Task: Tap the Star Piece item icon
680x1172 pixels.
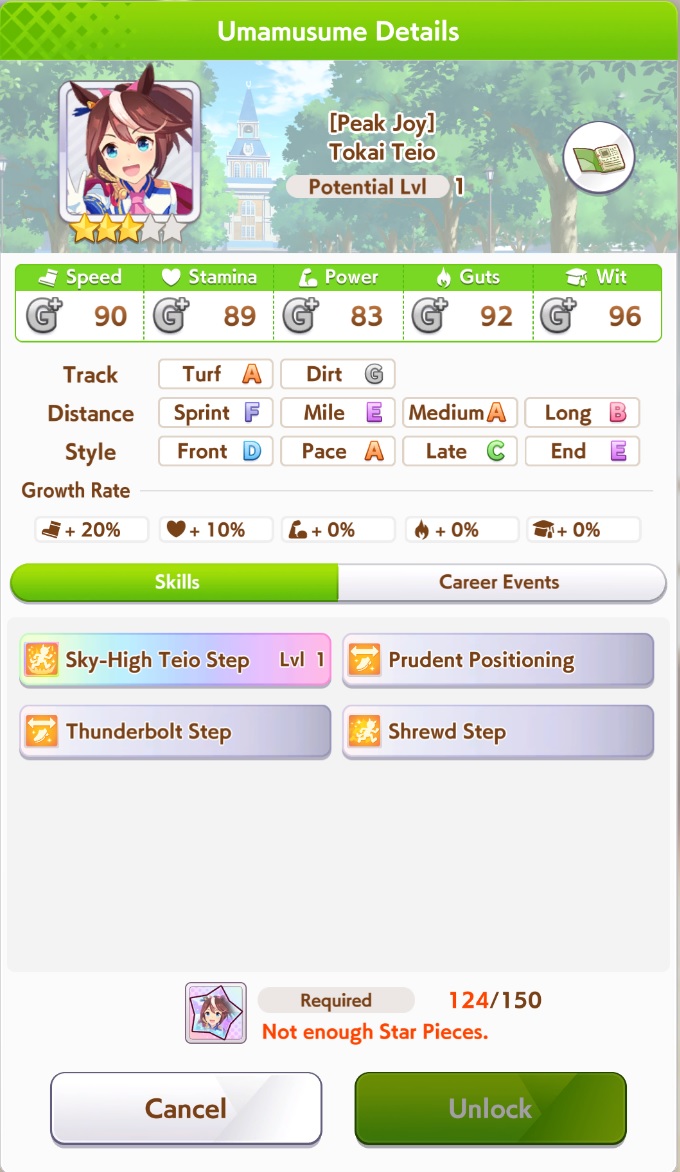Action: point(215,1013)
